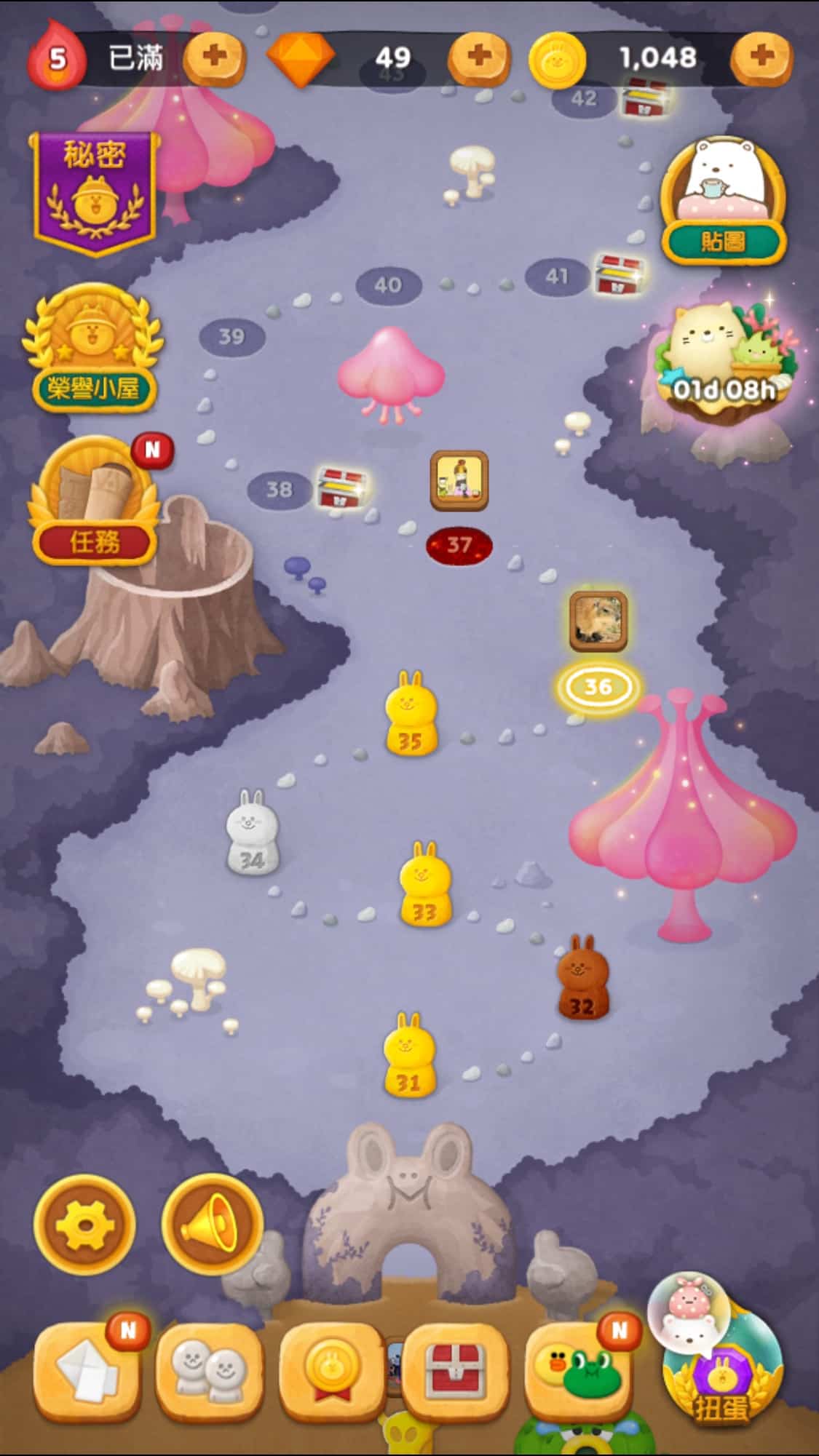Select level 32 brown bunny

pyautogui.click(x=580, y=979)
